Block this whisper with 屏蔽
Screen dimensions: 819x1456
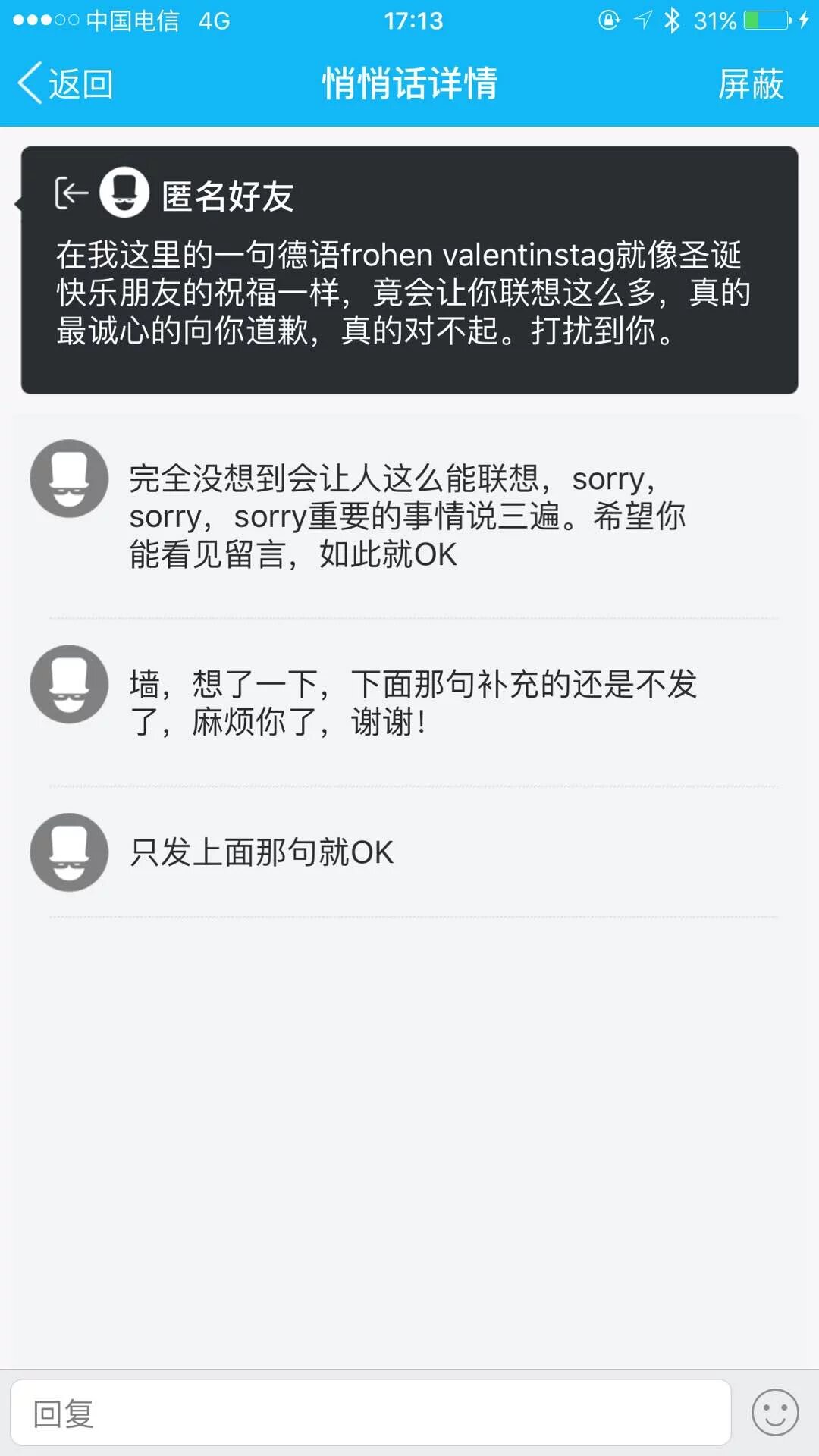coord(750,83)
